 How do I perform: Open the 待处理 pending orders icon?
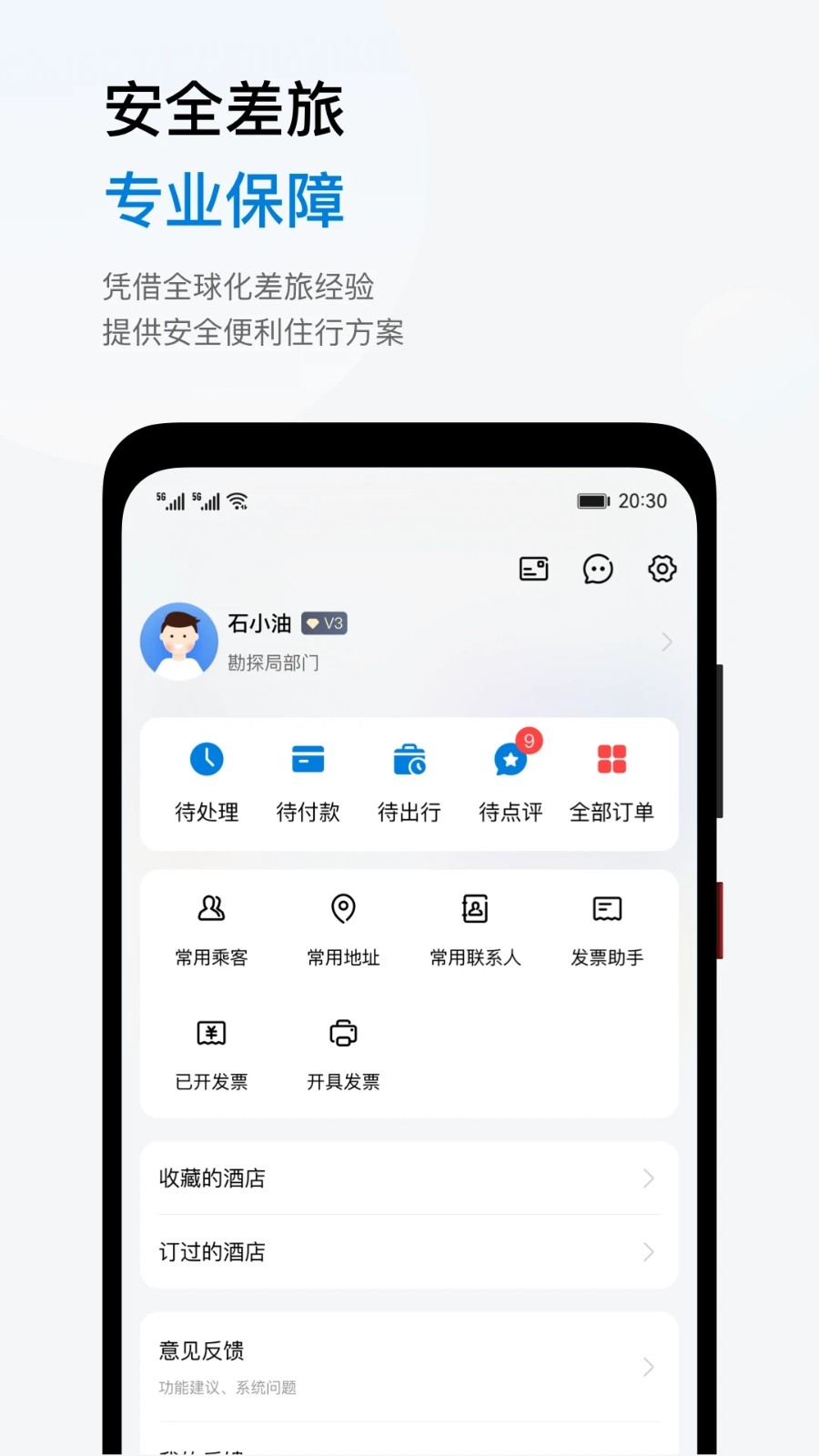tap(207, 781)
